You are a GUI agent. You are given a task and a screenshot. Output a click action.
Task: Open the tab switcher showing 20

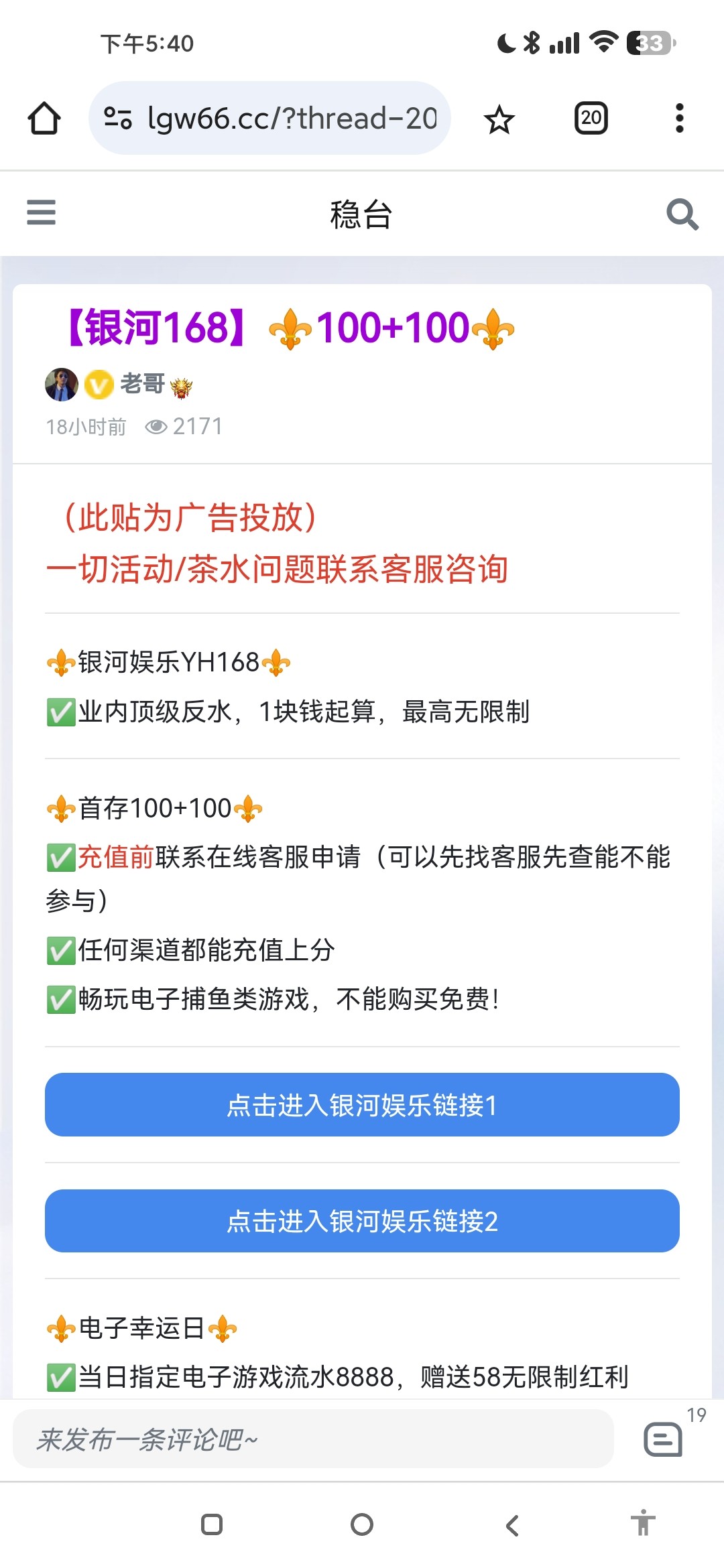[x=591, y=119]
